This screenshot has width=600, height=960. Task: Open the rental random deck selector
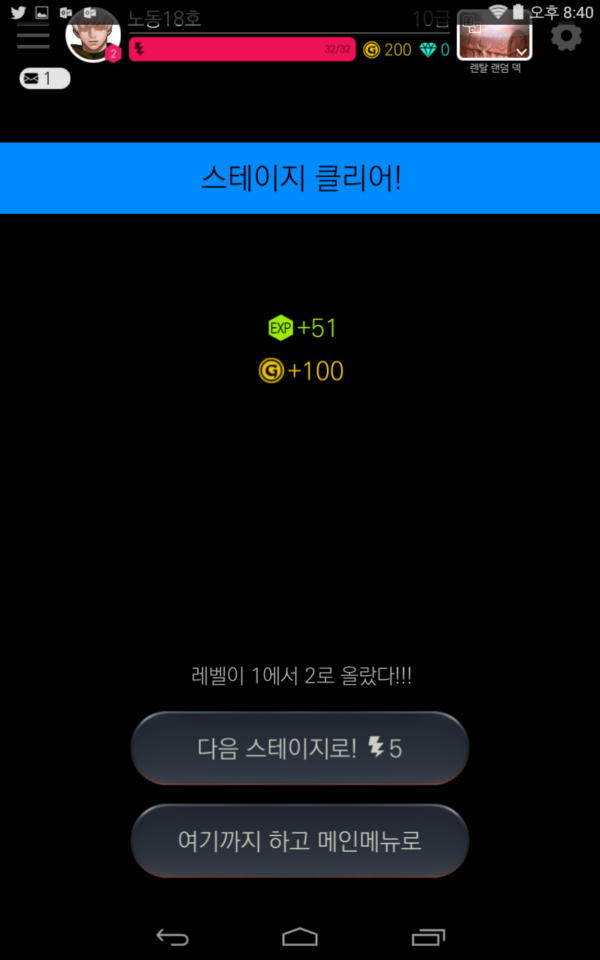[494, 38]
